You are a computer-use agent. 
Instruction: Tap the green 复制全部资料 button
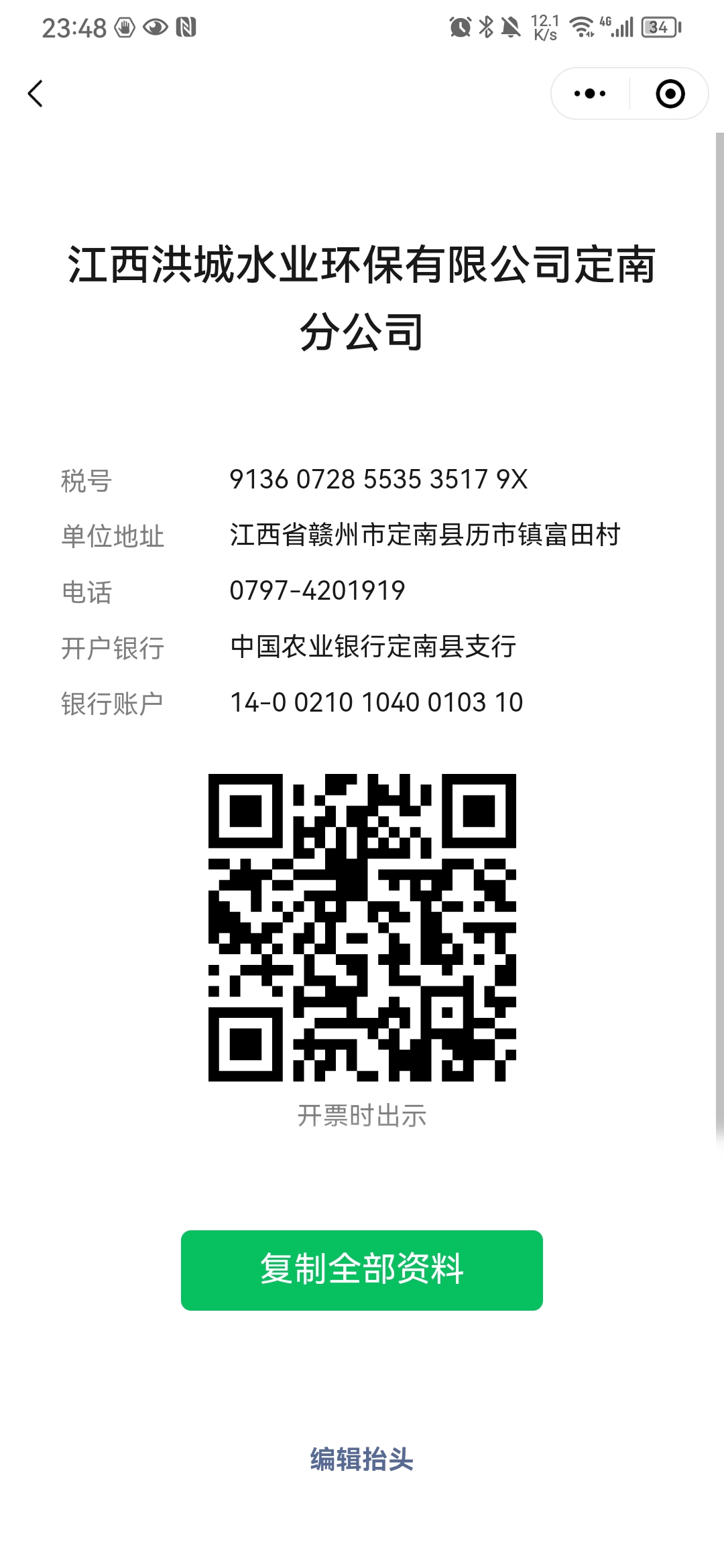pyautogui.click(x=362, y=1270)
